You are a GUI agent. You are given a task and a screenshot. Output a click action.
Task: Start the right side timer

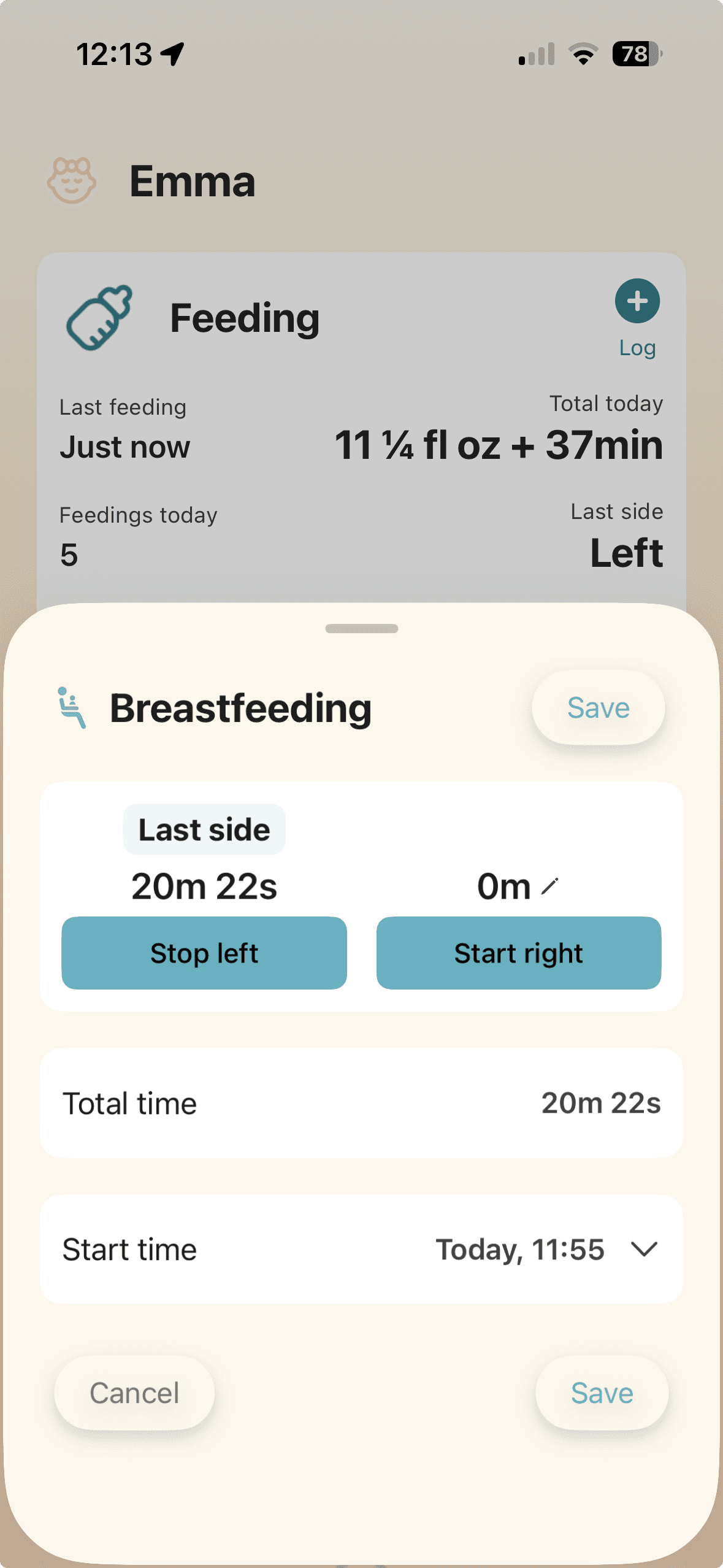518,953
